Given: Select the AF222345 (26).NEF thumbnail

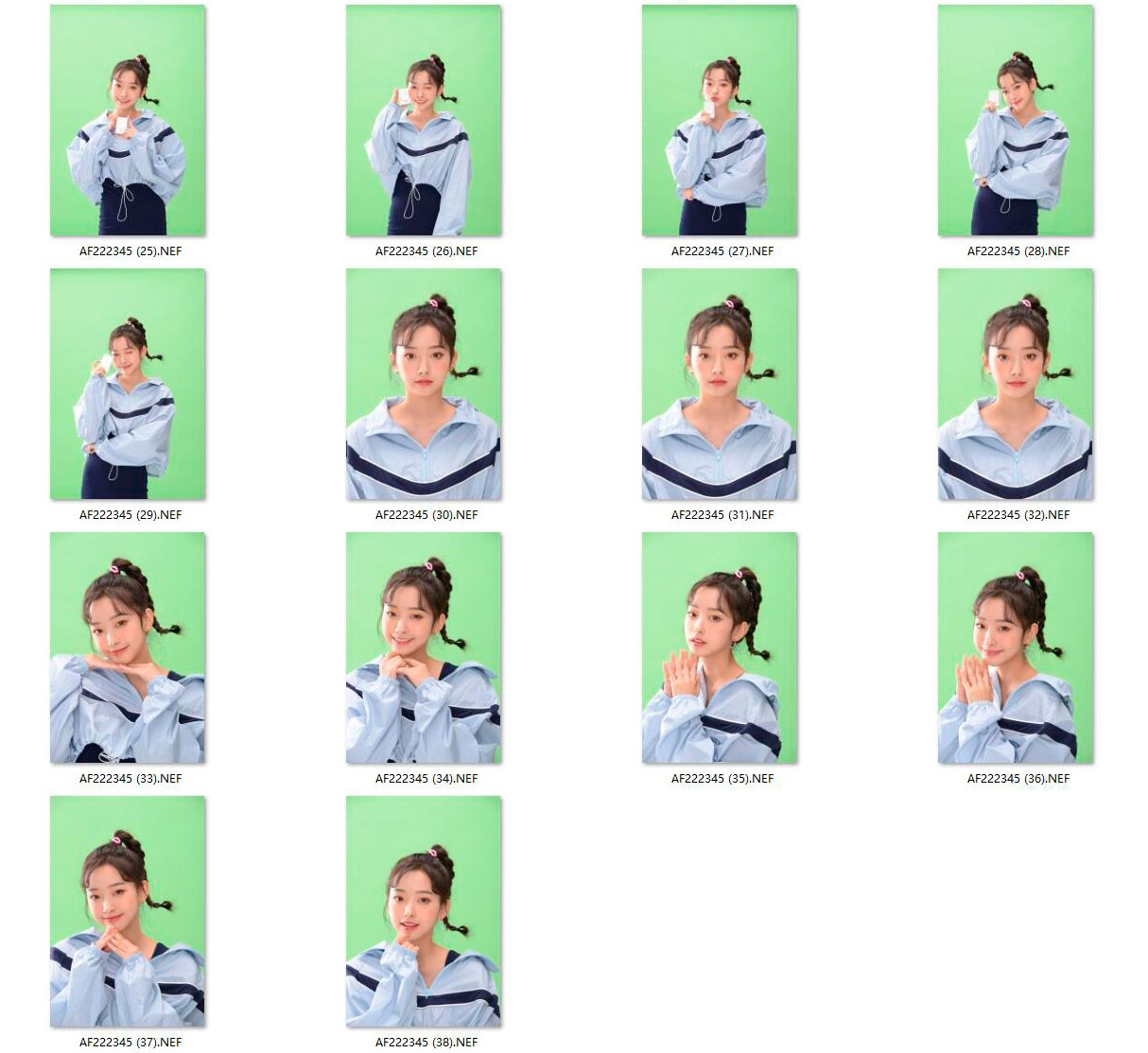Looking at the screenshot, I should pos(424,121).
